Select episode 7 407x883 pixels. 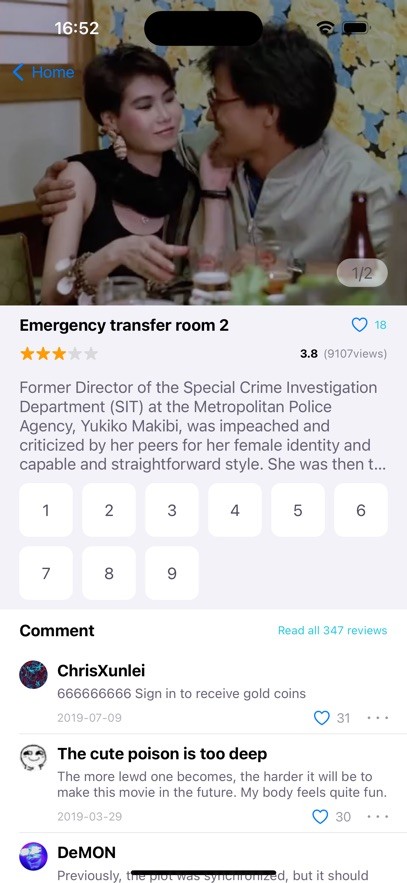pos(46,573)
